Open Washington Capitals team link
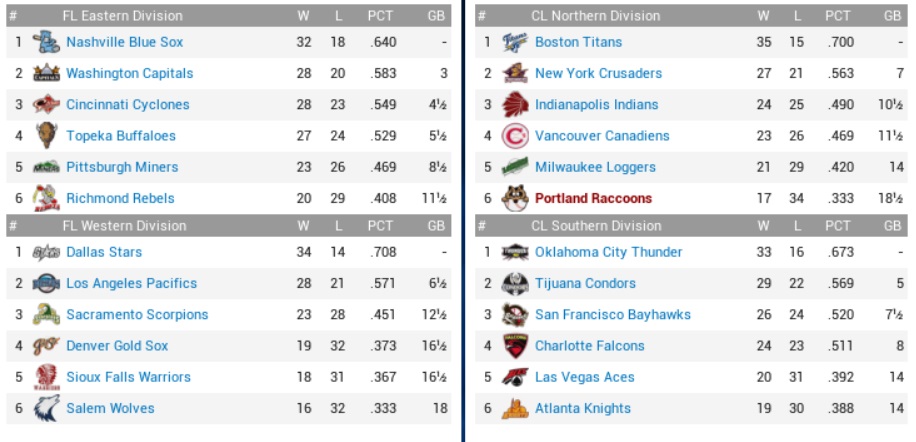The width and height of the screenshot is (916, 442). click(x=129, y=73)
